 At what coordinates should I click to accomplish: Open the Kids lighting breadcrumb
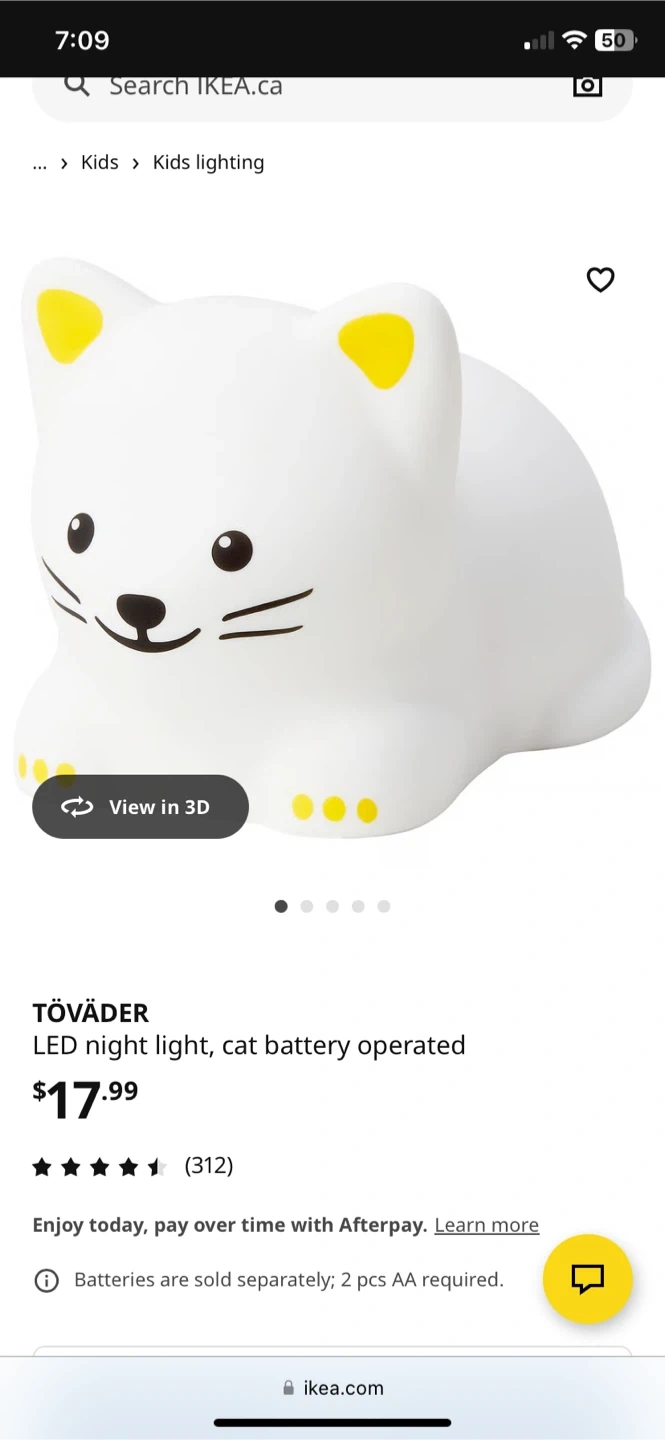[208, 163]
